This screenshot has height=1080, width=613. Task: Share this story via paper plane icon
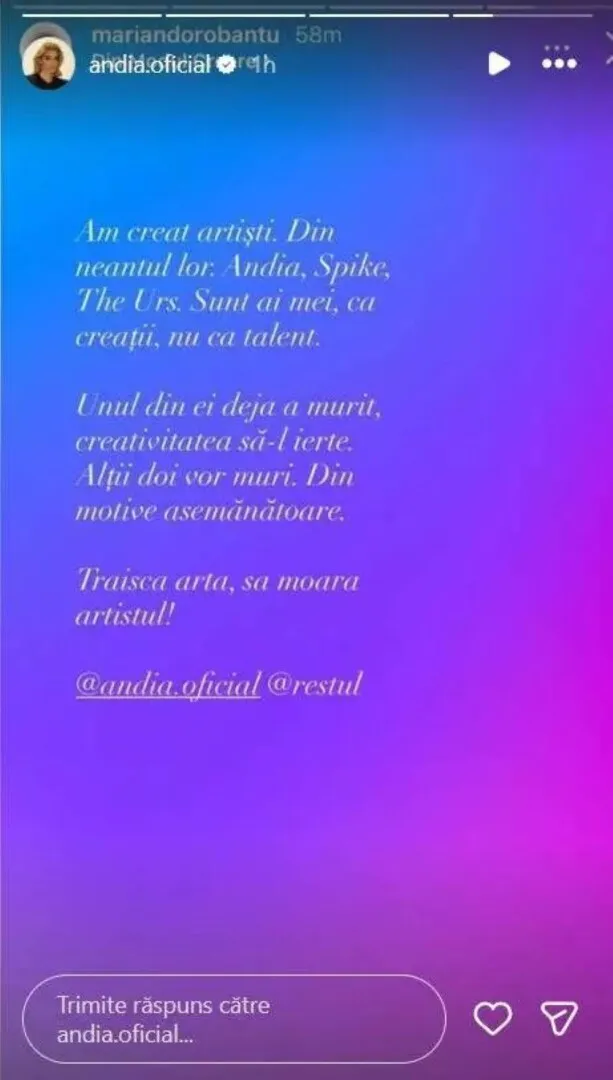pyautogui.click(x=558, y=1019)
